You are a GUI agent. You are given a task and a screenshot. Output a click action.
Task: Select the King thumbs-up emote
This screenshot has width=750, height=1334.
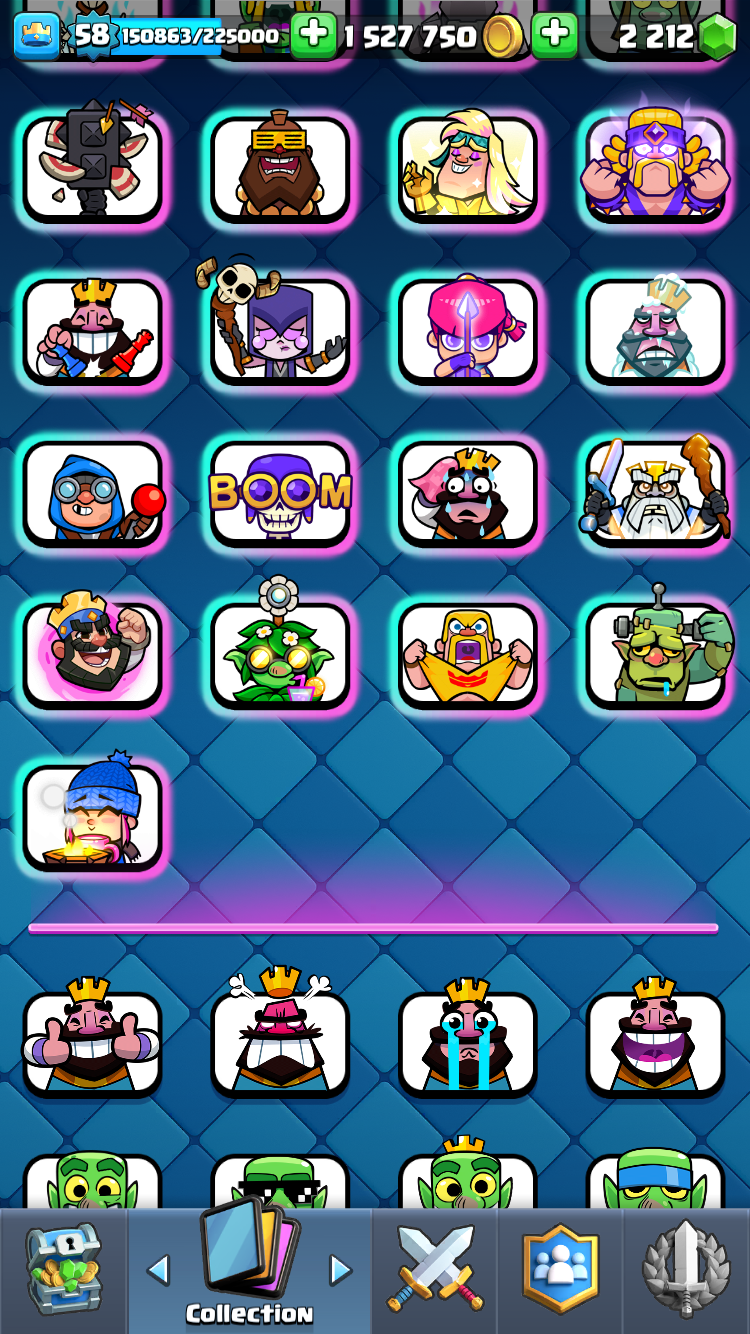point(92,1042)
